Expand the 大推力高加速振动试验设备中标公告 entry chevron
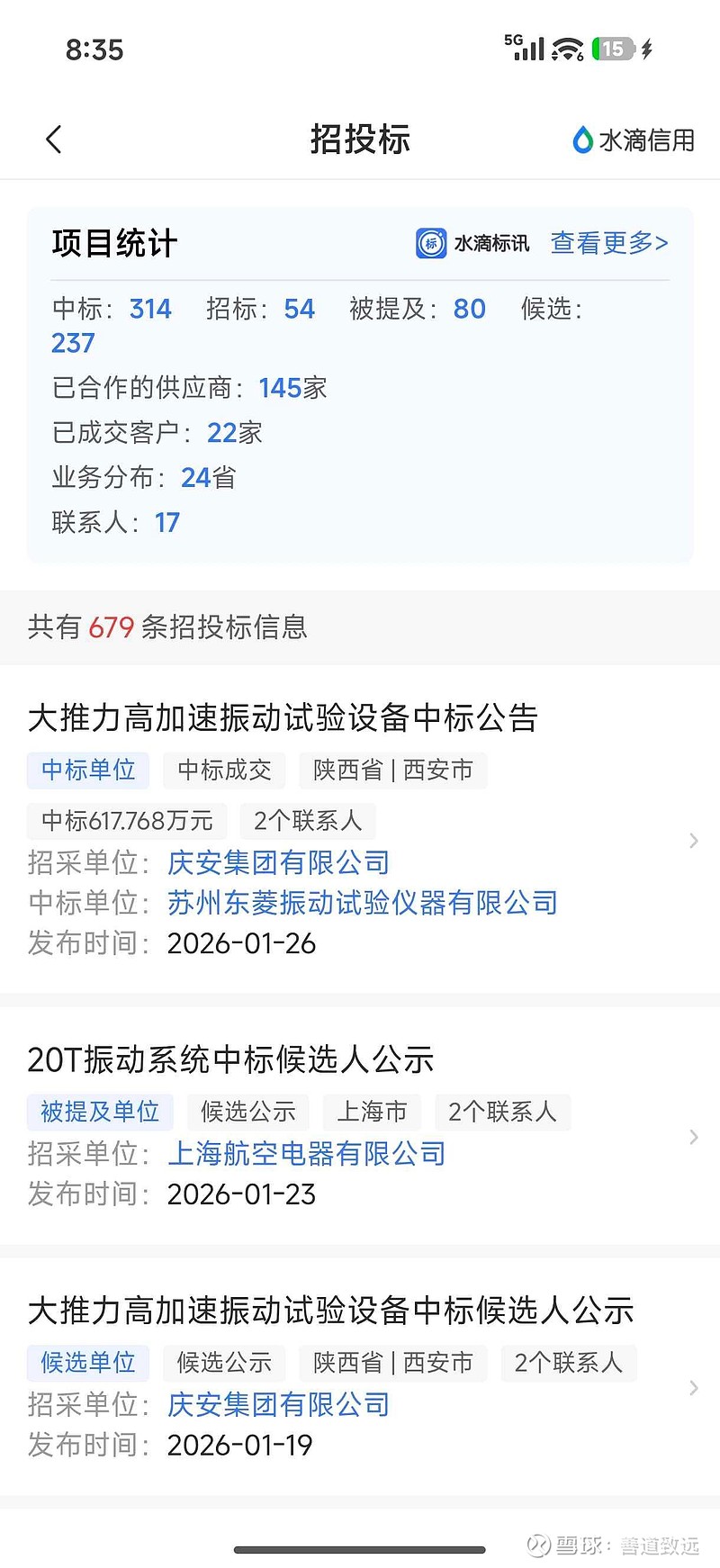720x1568 pixels. point(693,840)
